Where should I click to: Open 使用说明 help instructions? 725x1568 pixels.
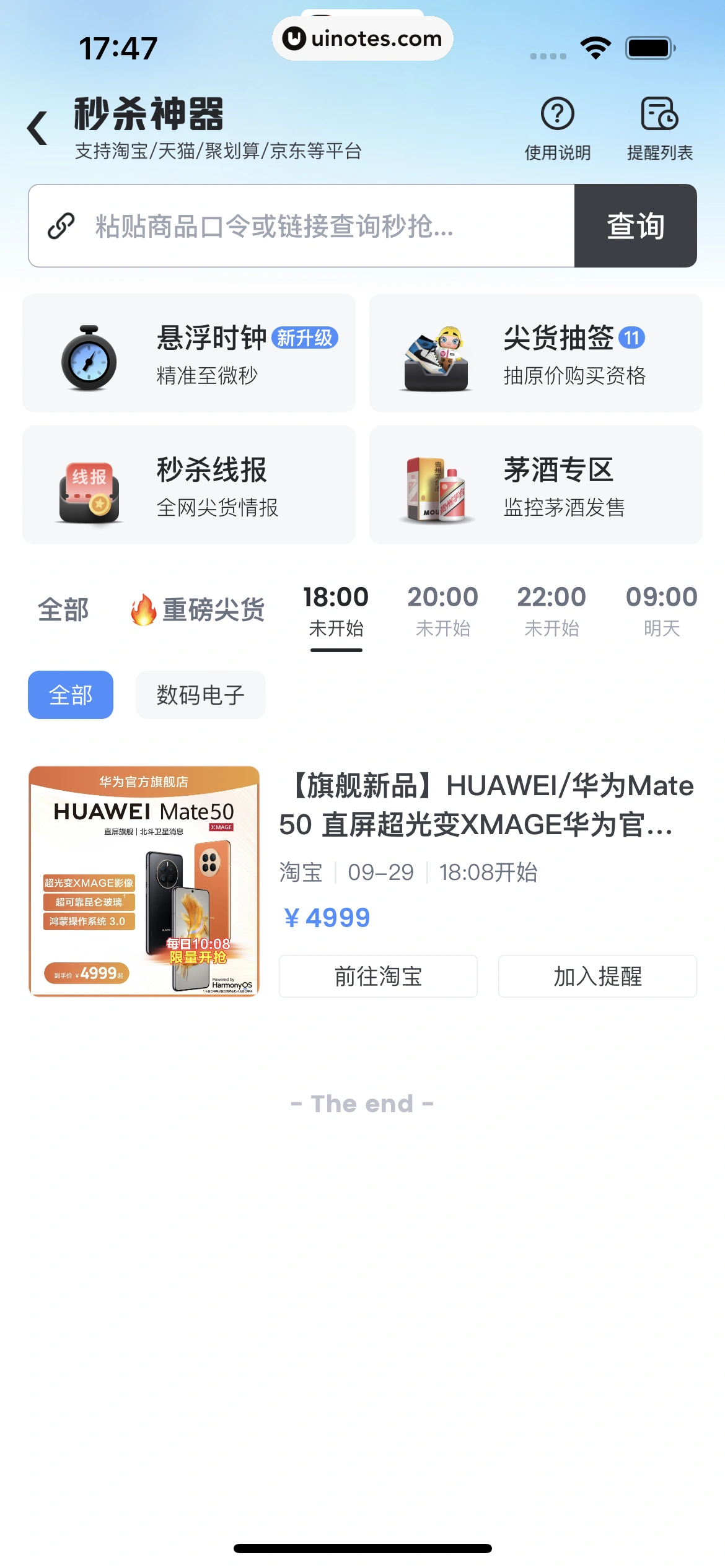558,128
